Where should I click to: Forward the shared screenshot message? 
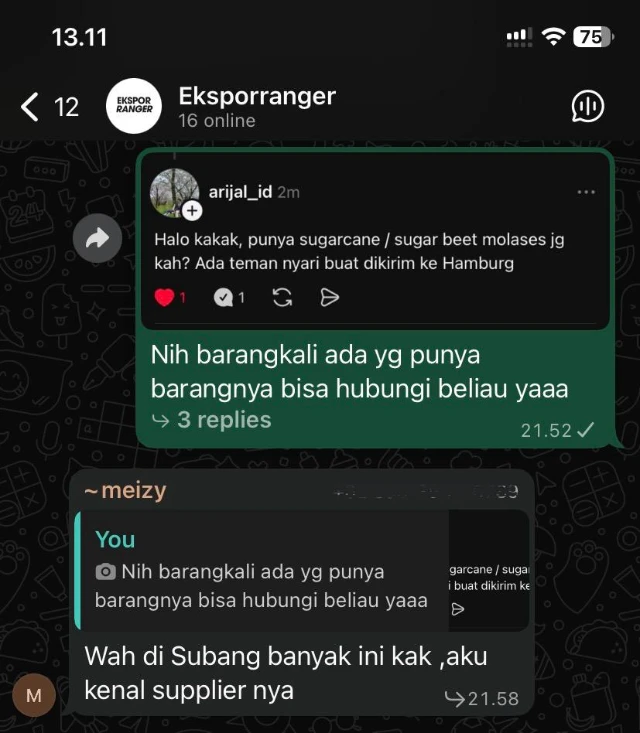98,238
